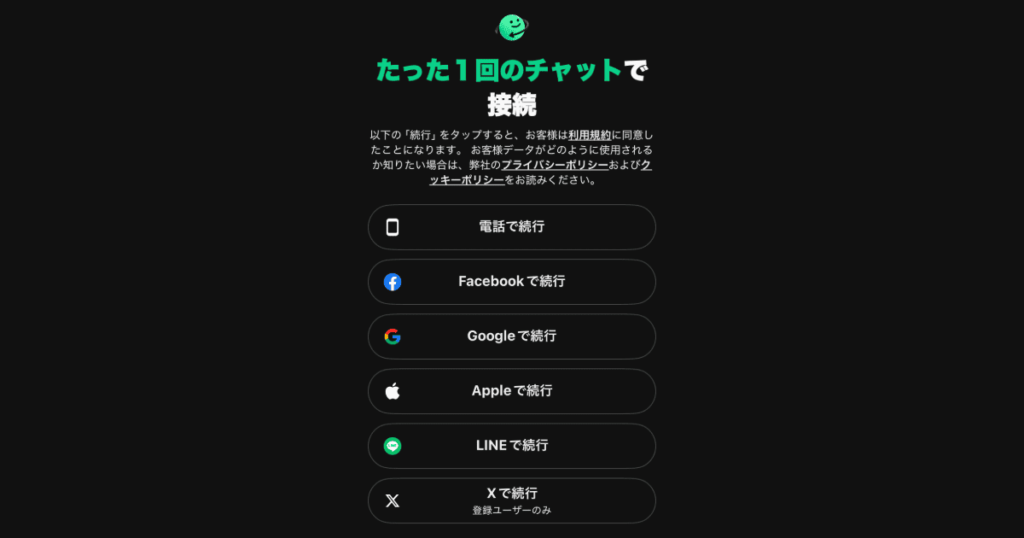Continue with Facebook login

511,282
